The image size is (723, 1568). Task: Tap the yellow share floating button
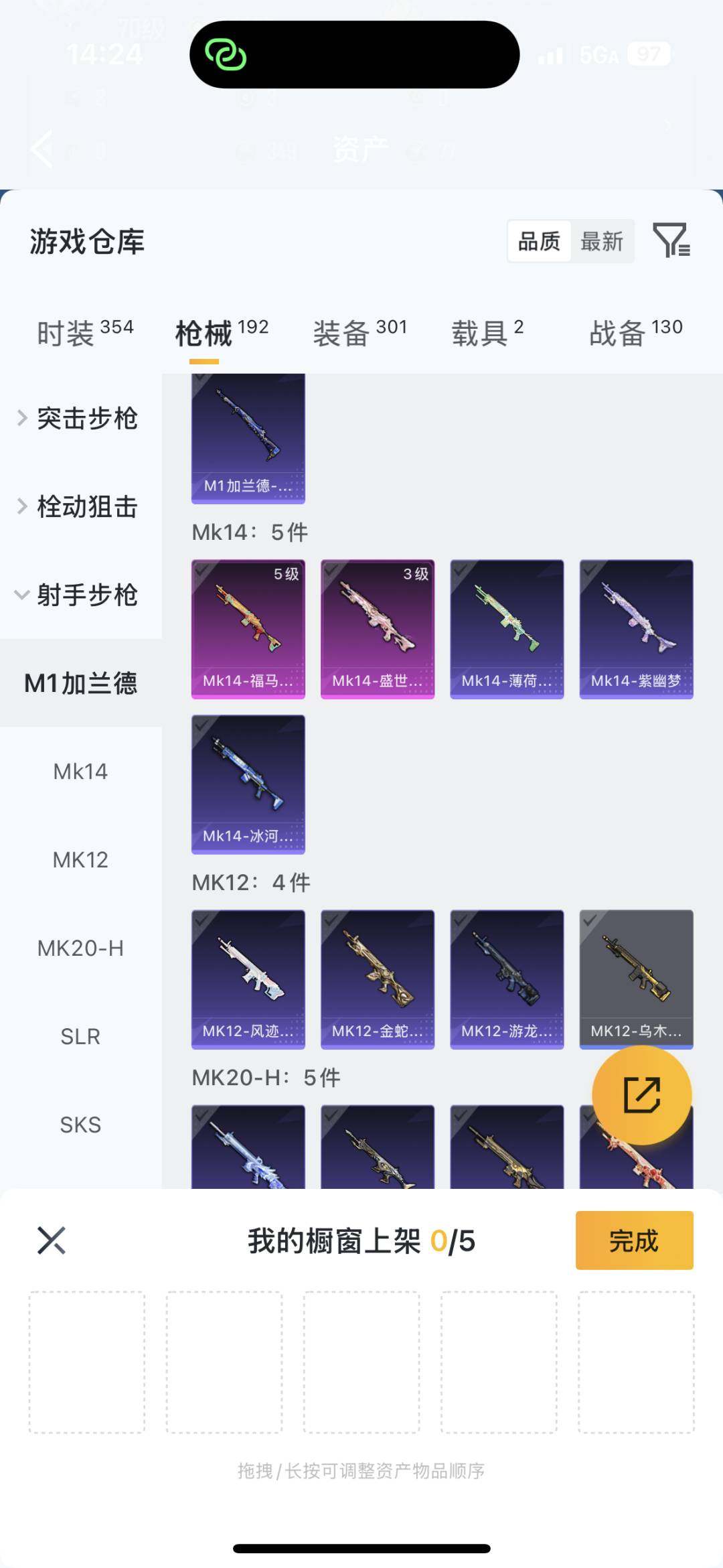(x=641, y=1095)
